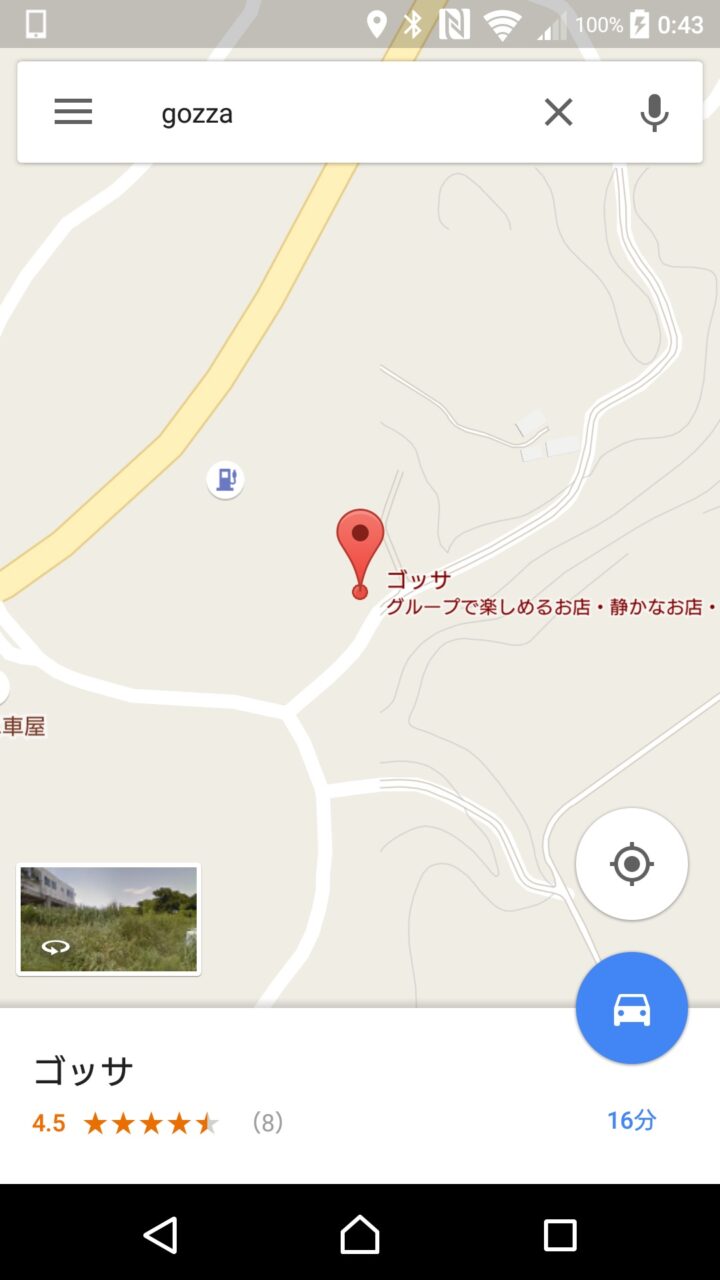720x1280 pixels.
Task: Start voice search with microphone
Action: 654,112
